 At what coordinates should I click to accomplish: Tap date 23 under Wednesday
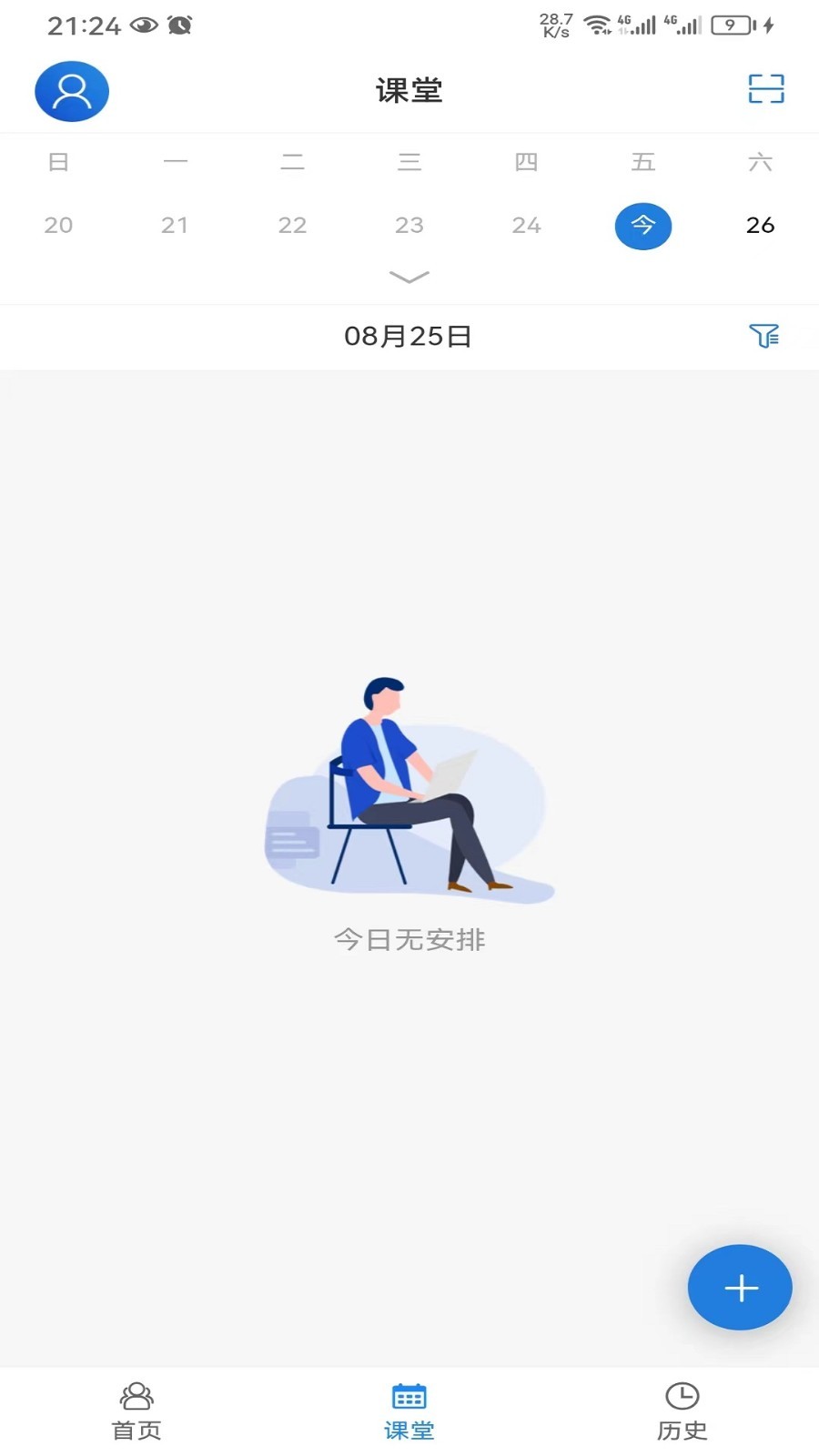tap(409, 226)
